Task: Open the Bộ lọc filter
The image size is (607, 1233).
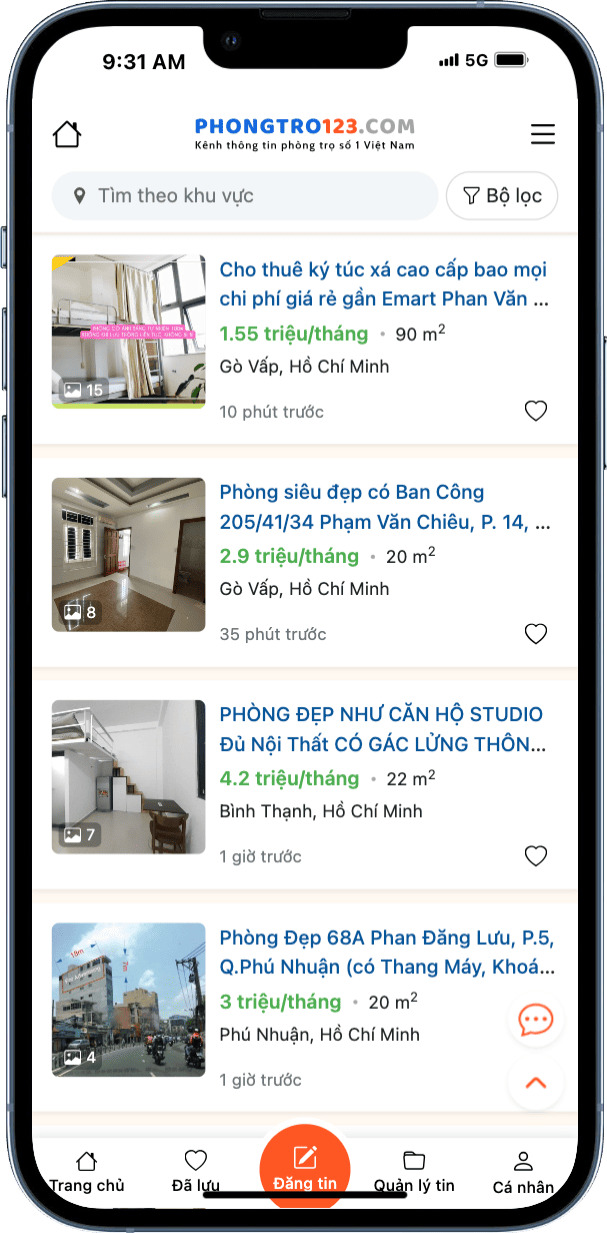Action: click(501, 196)
